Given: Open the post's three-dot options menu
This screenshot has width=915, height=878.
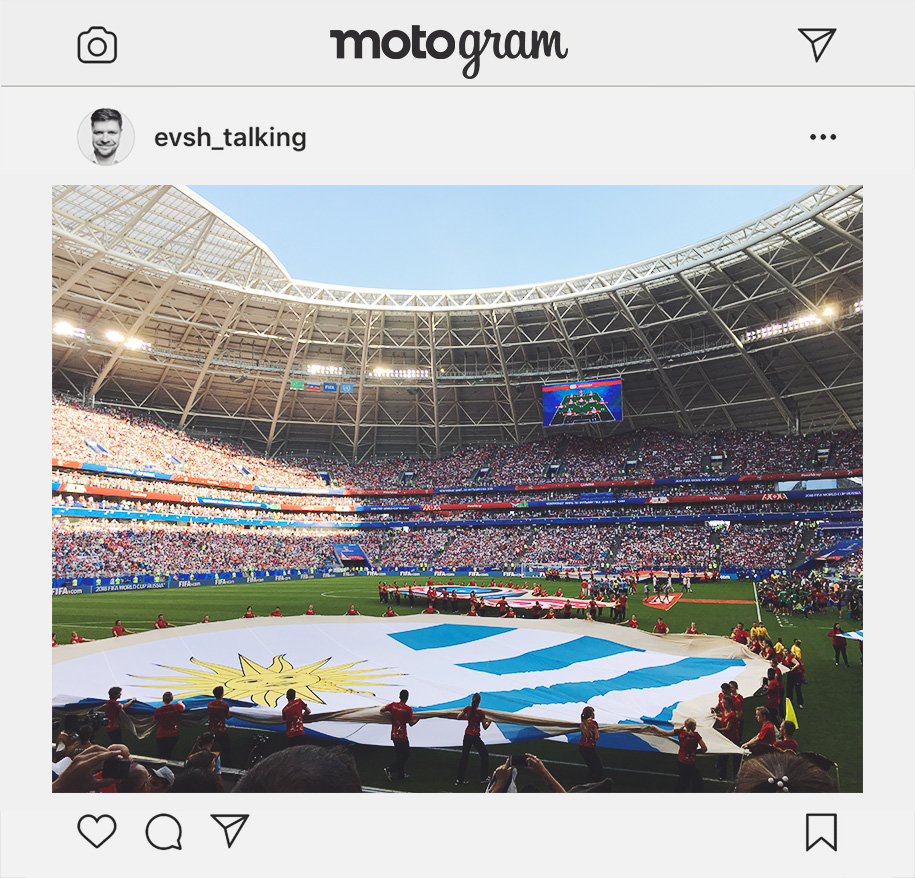Looking at the screenshot, I should pyautogui.click(x=822, y=138).
